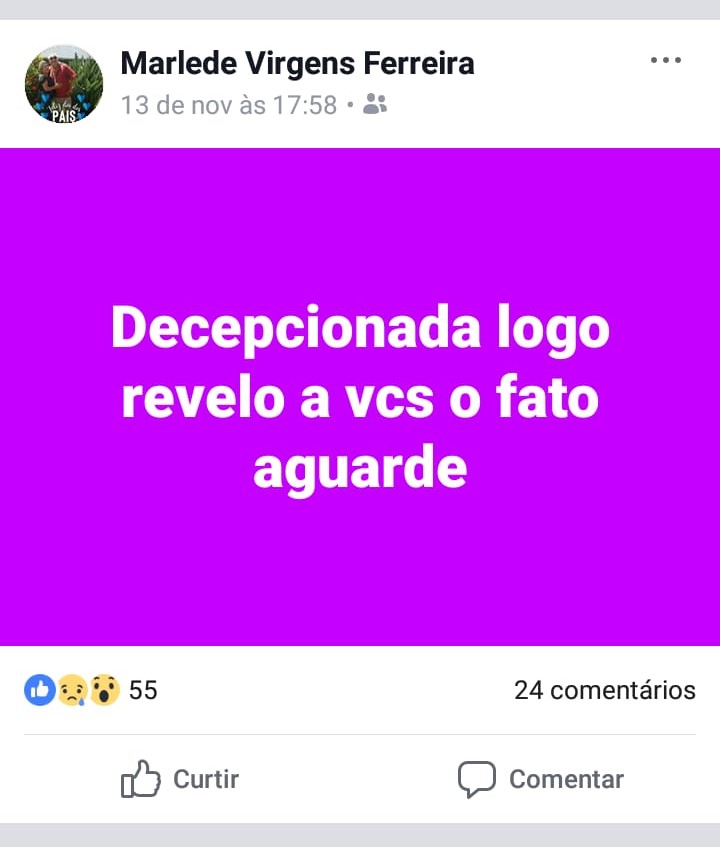720x862 pixels.
Task: Open Marlede Virgens Ferreira's profile name link
Action: (297, 64)
